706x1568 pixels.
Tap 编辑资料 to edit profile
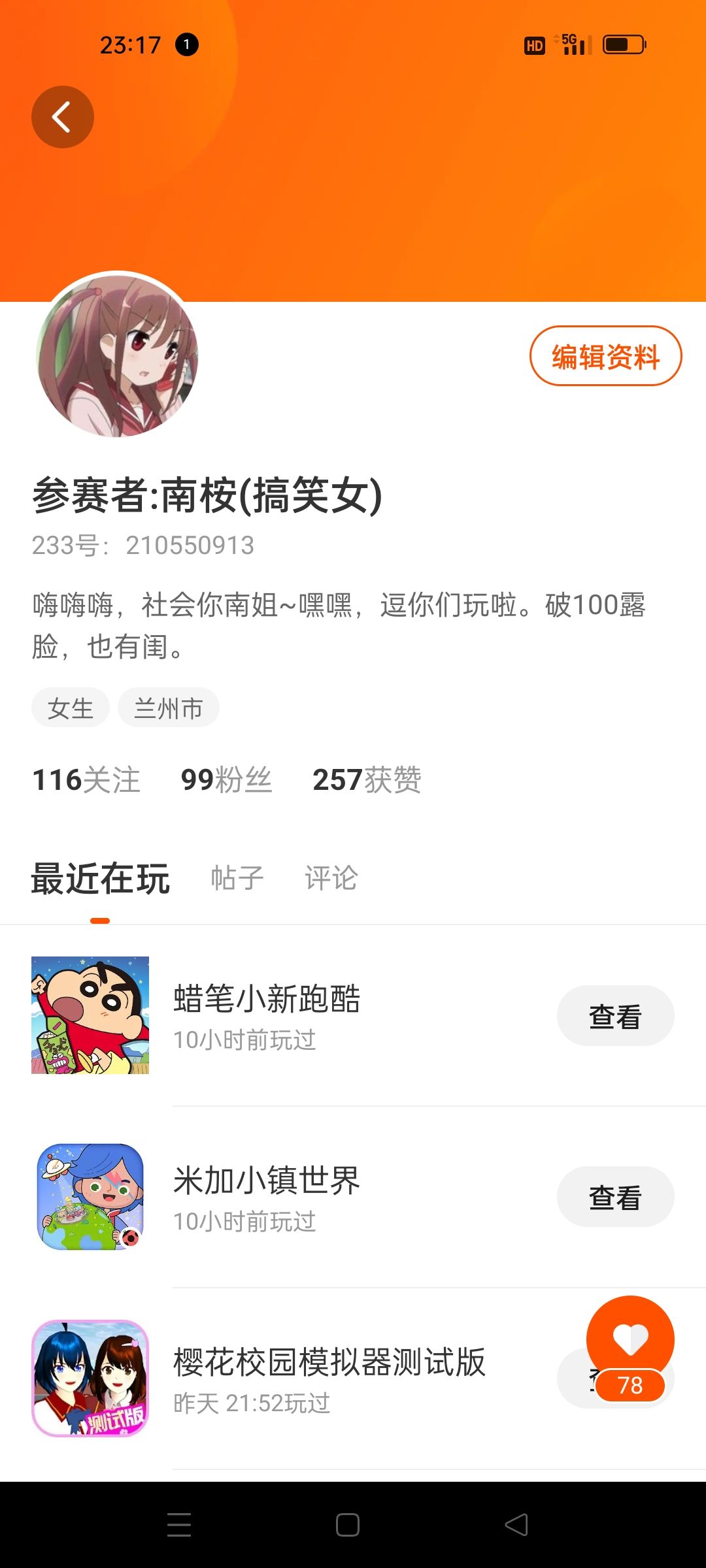tap(605, 356)
